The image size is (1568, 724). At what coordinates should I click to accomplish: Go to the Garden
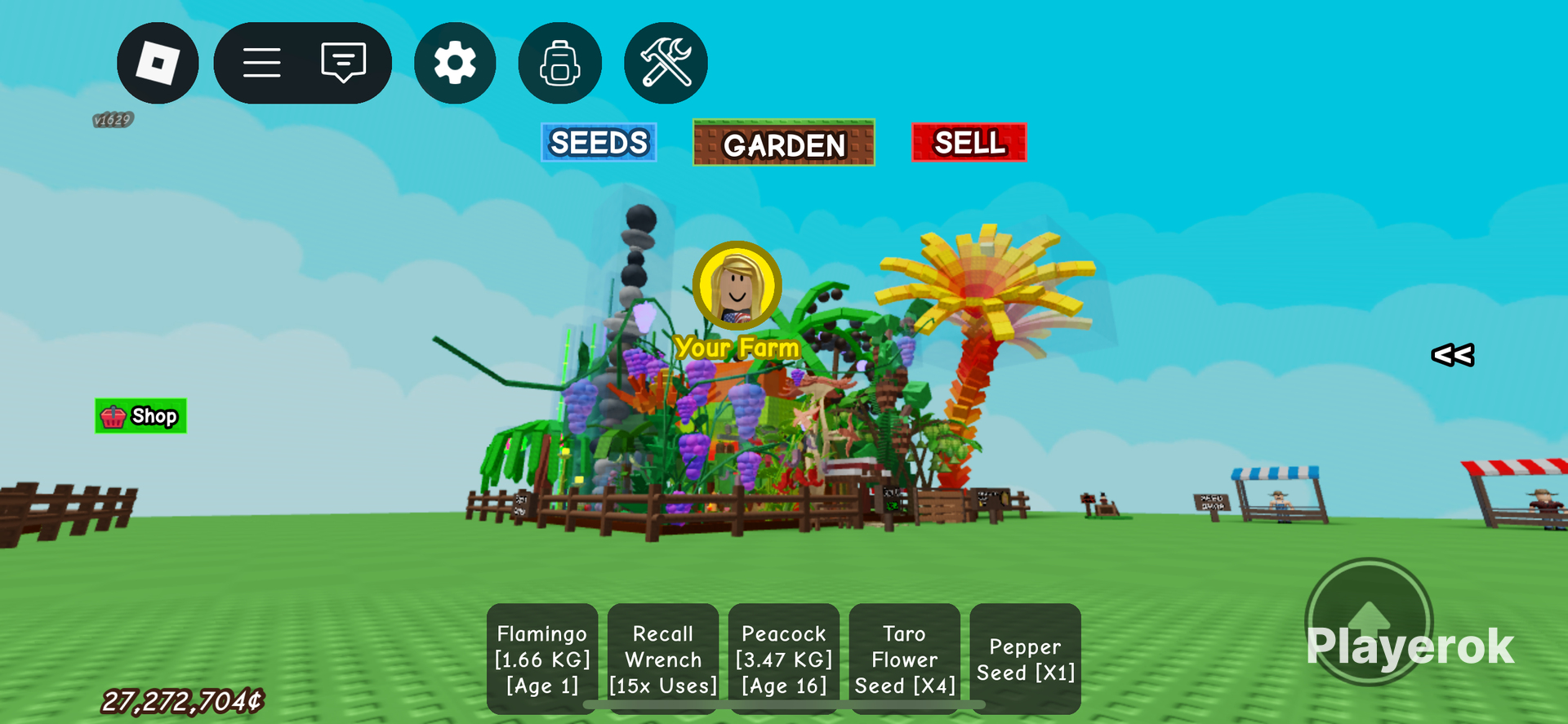coord(783,144)
